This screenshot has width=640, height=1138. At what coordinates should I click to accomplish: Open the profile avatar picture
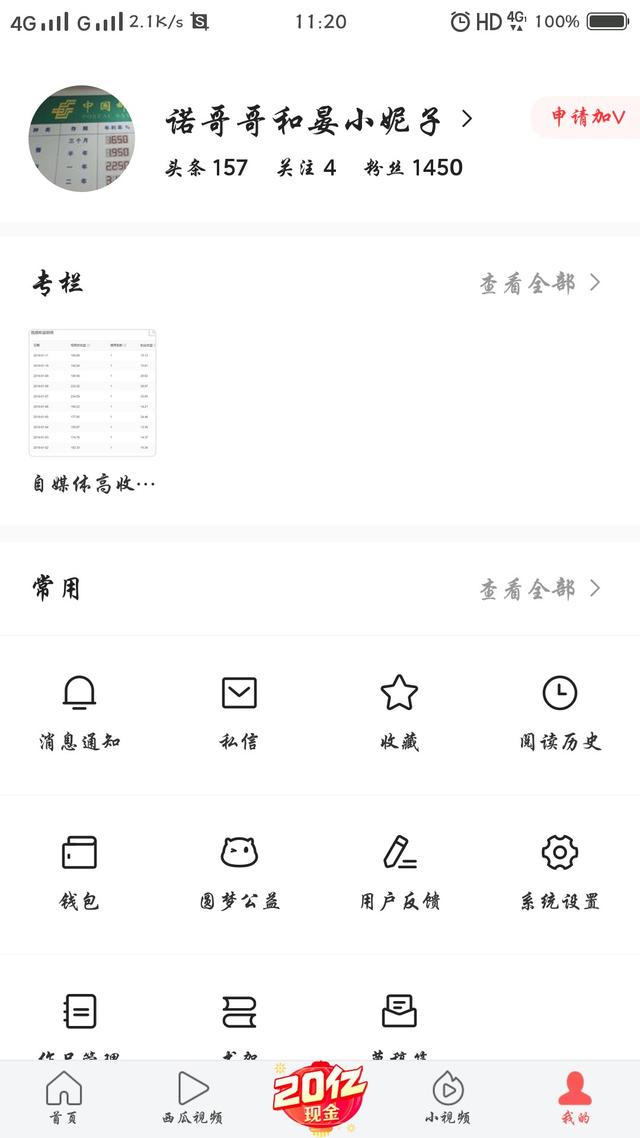[82, 139]
